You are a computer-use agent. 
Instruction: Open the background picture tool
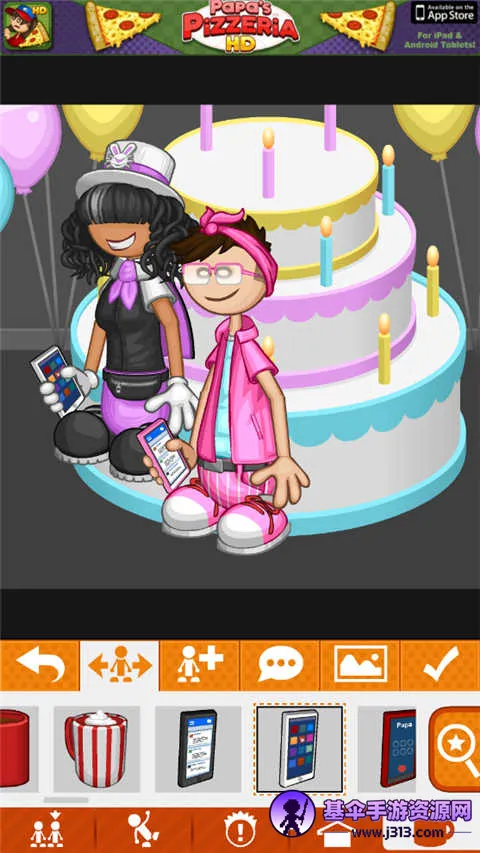(x=360, y=665)
